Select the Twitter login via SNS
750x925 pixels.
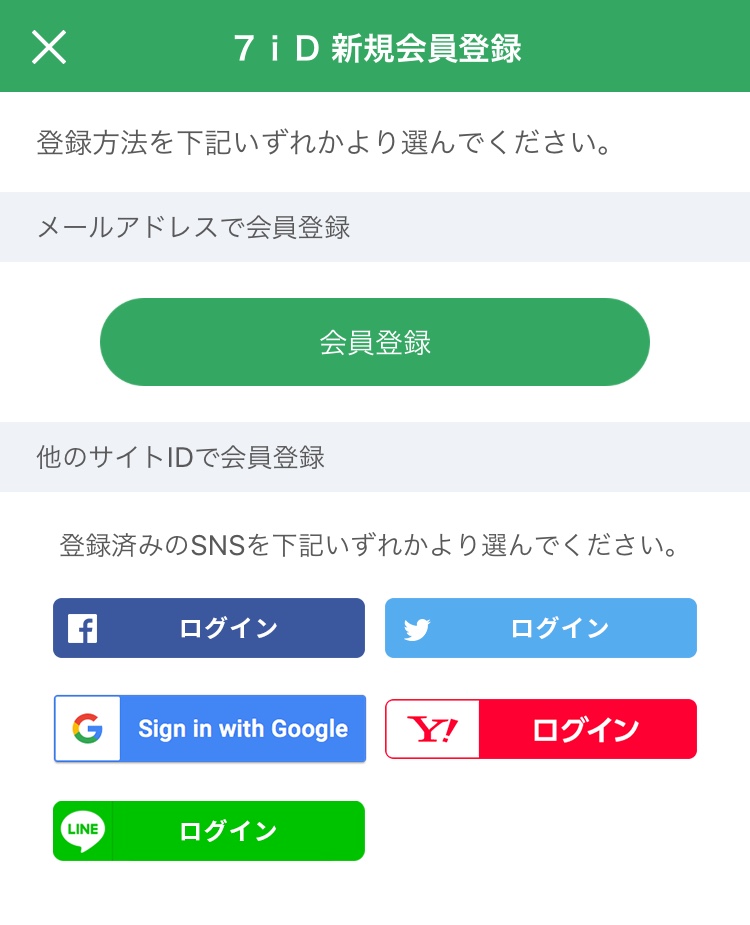point(541,628)
